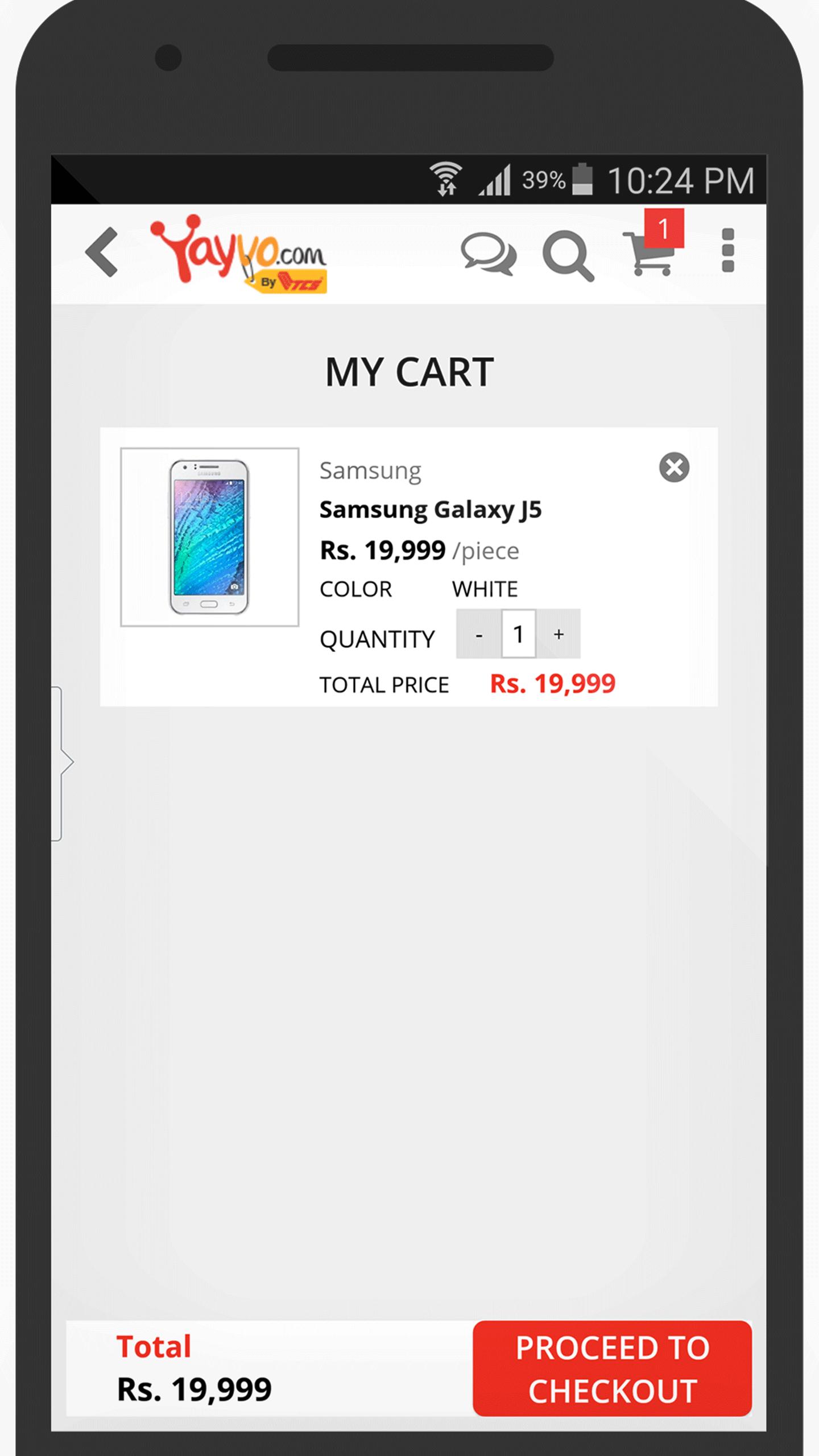
Task: Decrease quantity with the minus button
Action: coord(479,634)
